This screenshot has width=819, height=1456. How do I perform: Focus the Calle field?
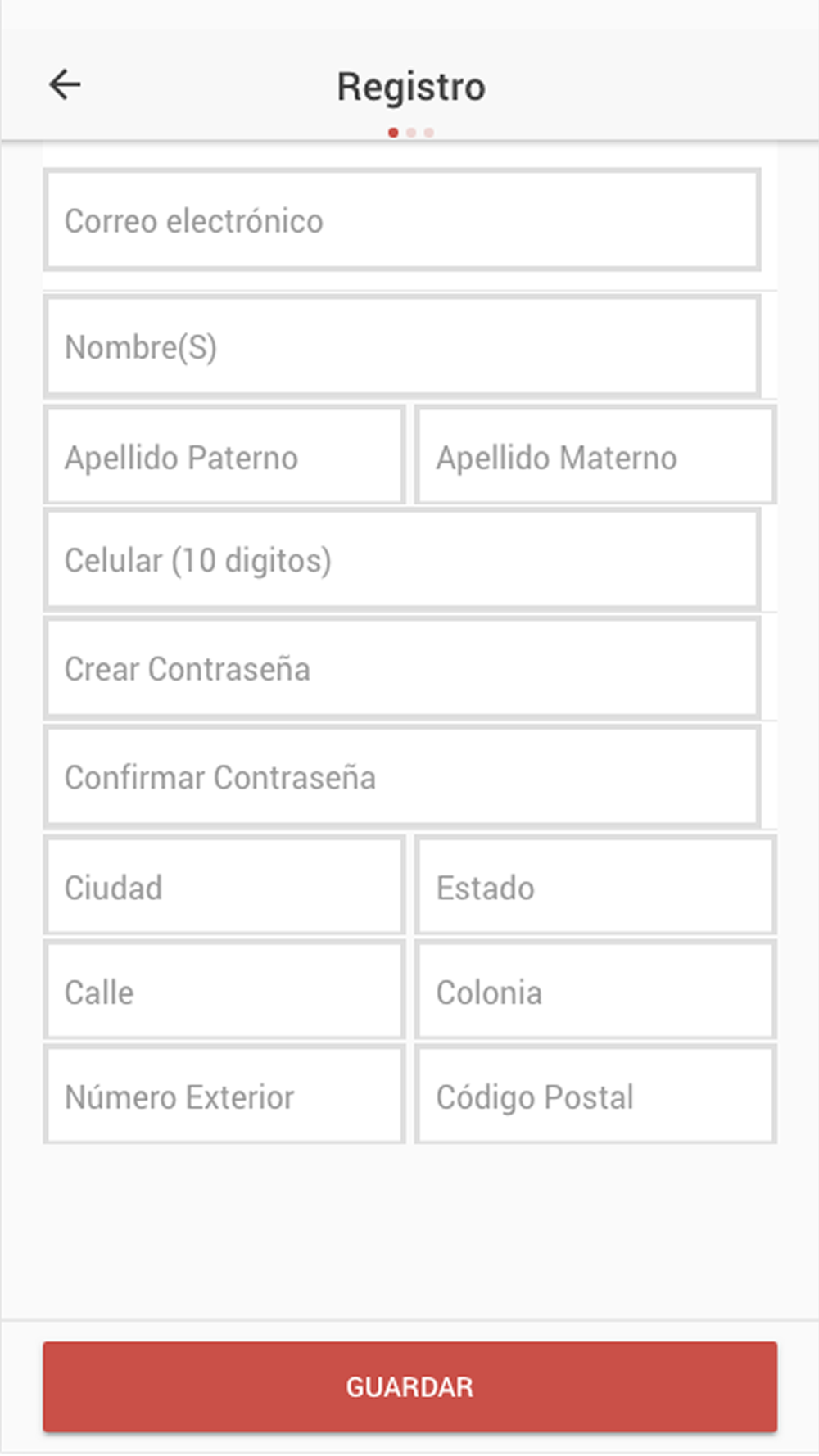point(224,990)
